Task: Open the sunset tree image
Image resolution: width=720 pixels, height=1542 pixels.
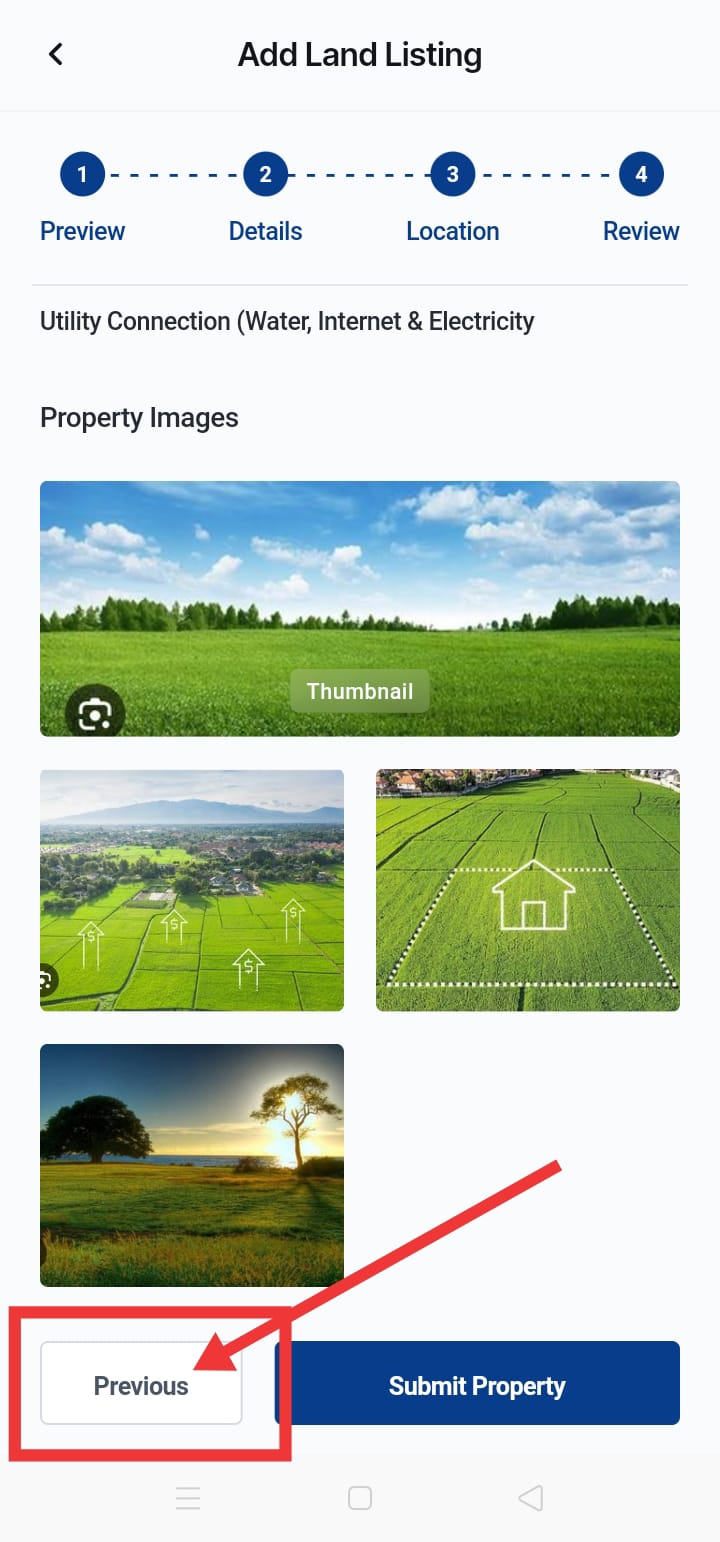Action: (x=192, y=1165)
